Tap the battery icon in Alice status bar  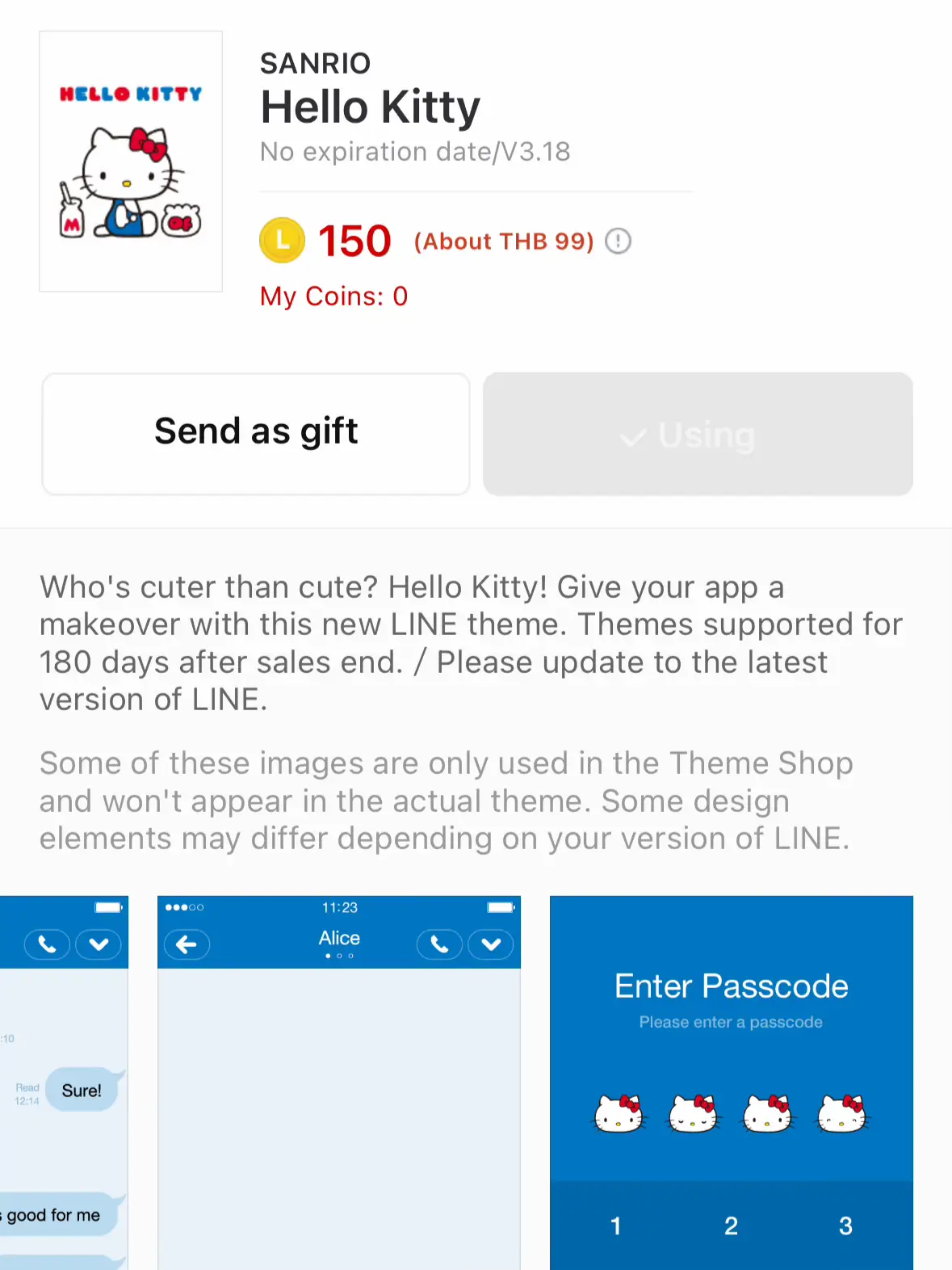[501, 906]
